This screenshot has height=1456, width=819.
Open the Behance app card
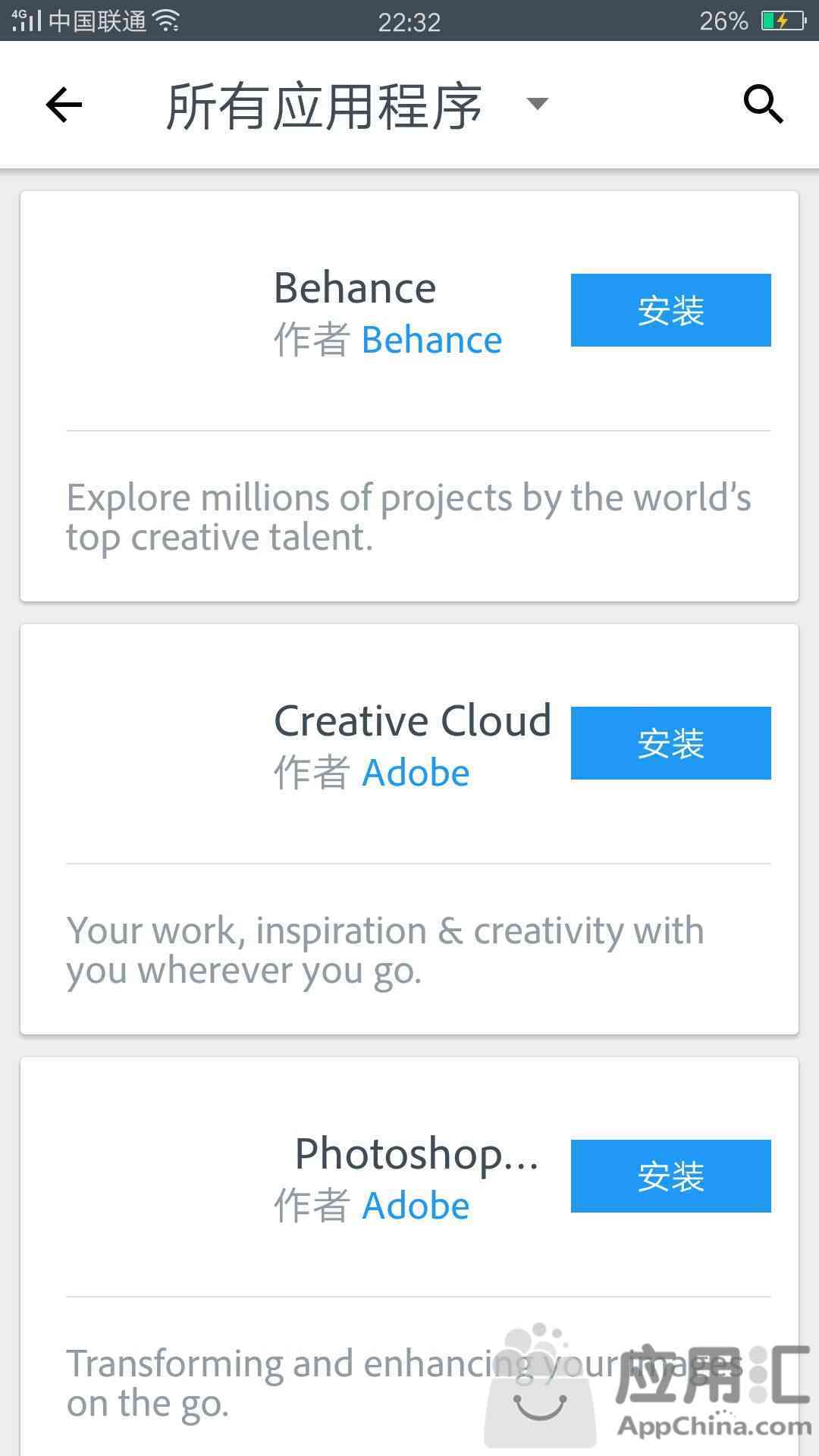(x=409, y=397)
